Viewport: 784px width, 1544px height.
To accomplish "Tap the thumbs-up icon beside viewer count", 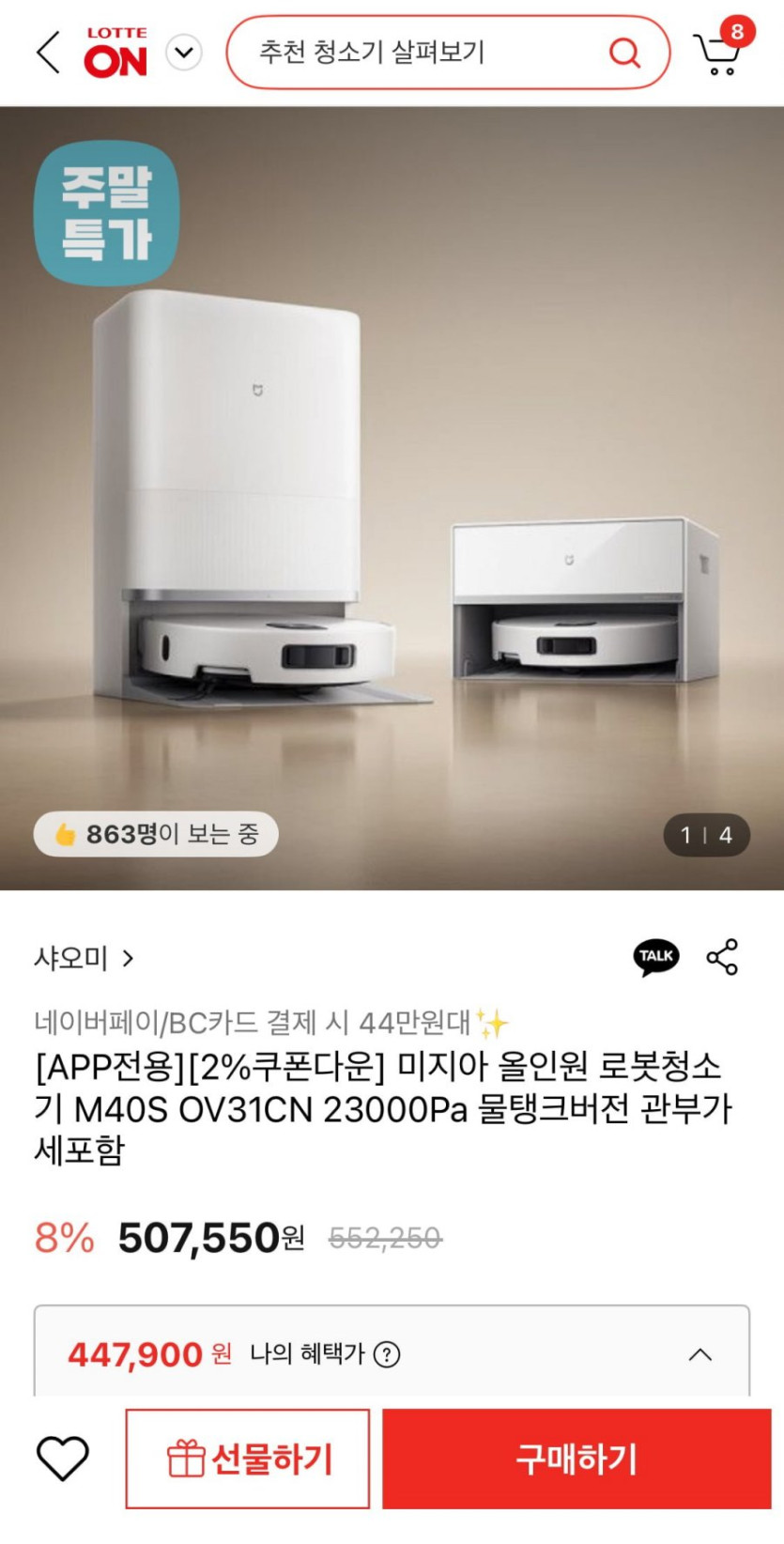I will (67, 833).
